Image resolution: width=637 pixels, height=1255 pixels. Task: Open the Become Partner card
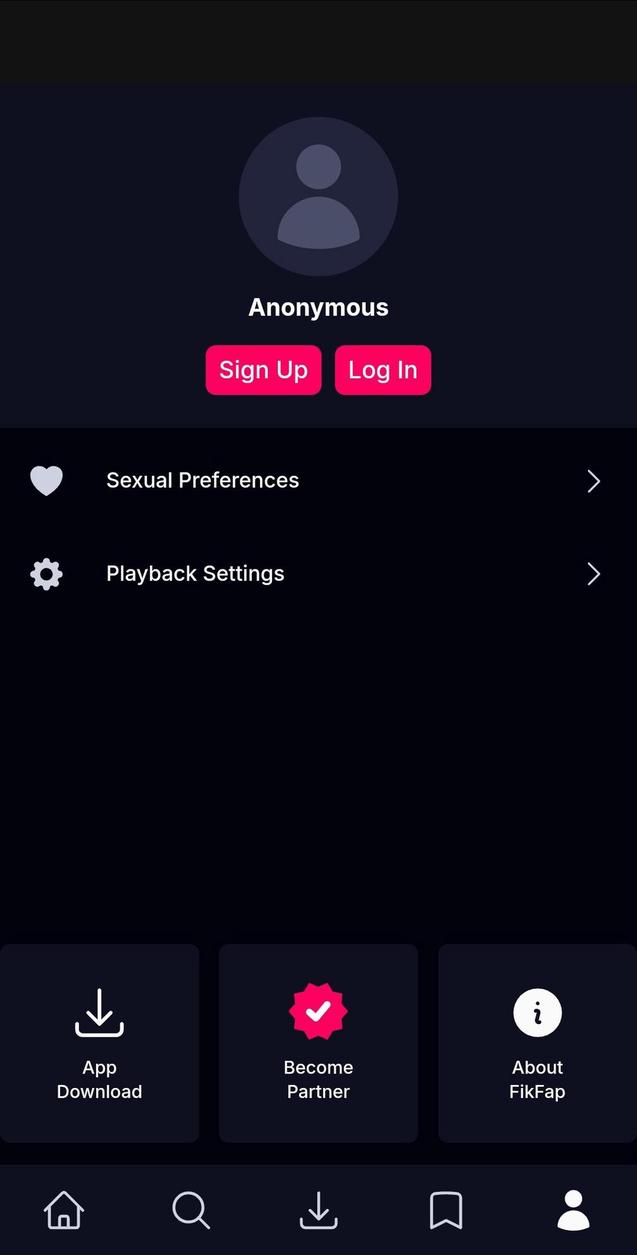pos(318,1043)
